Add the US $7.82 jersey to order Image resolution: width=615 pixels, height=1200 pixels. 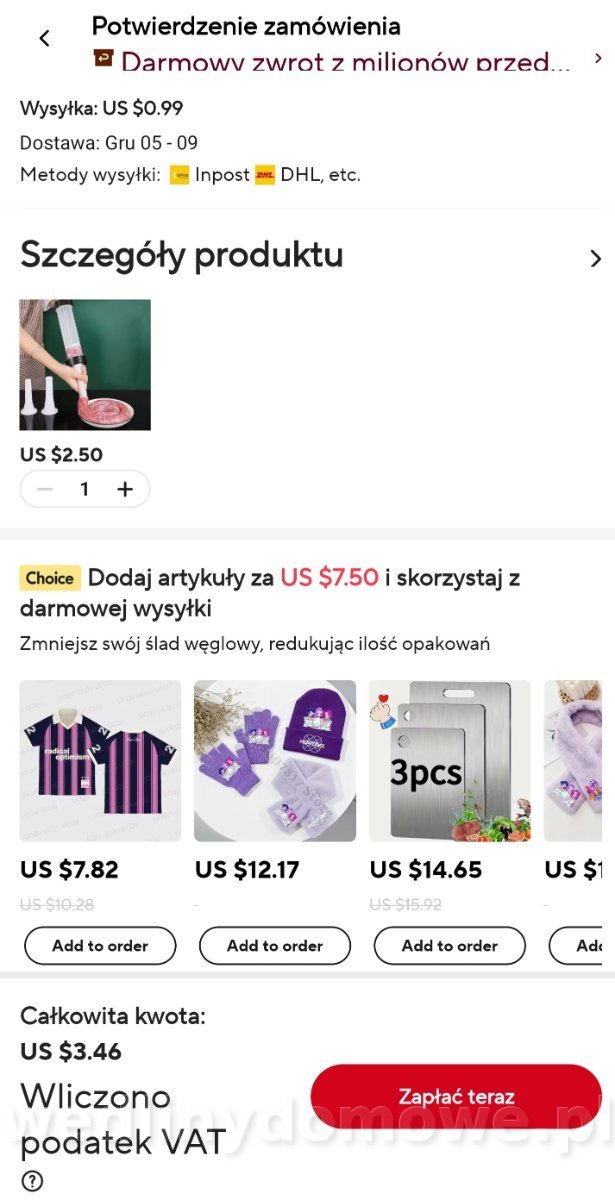pyautogui.click(x=100, y=945)
